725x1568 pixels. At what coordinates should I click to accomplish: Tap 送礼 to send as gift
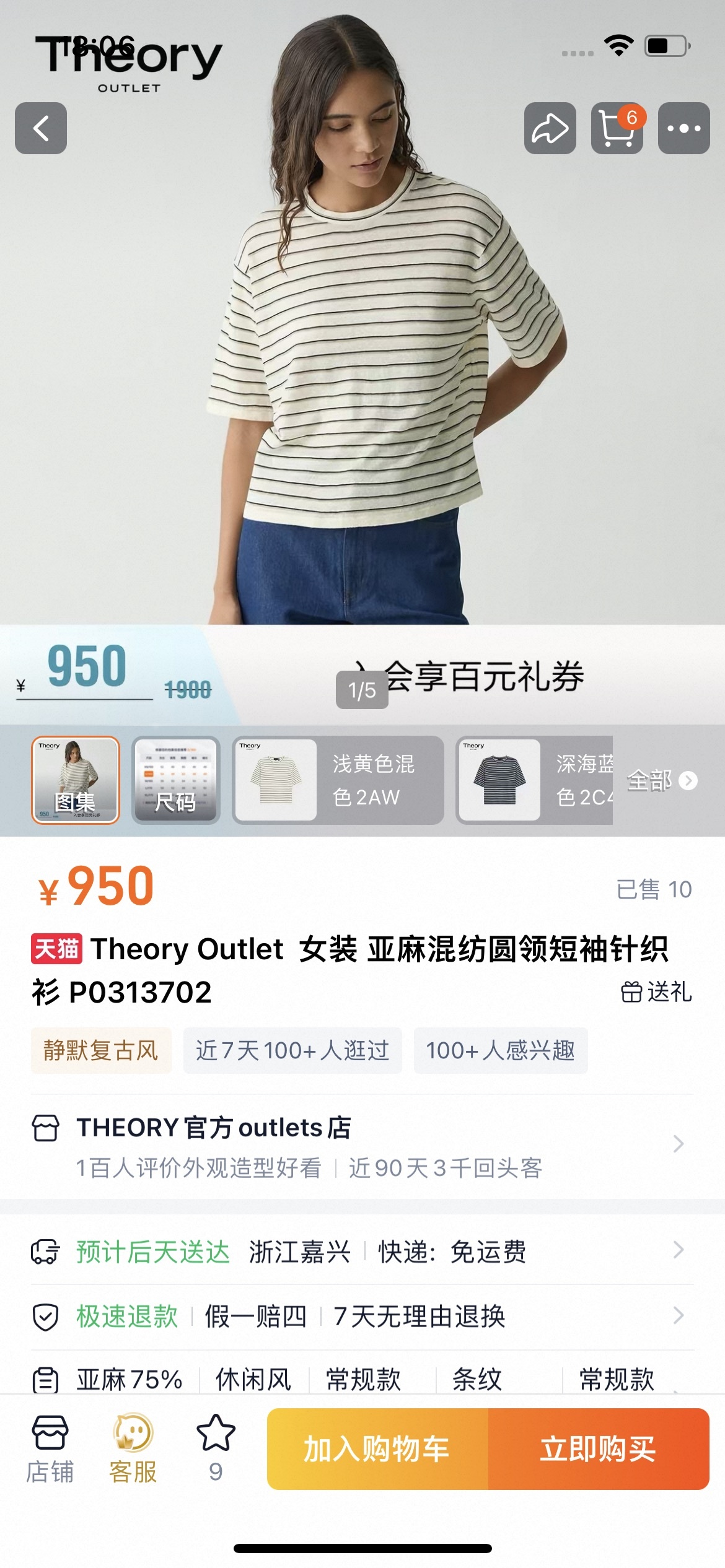tap(656, 991)
